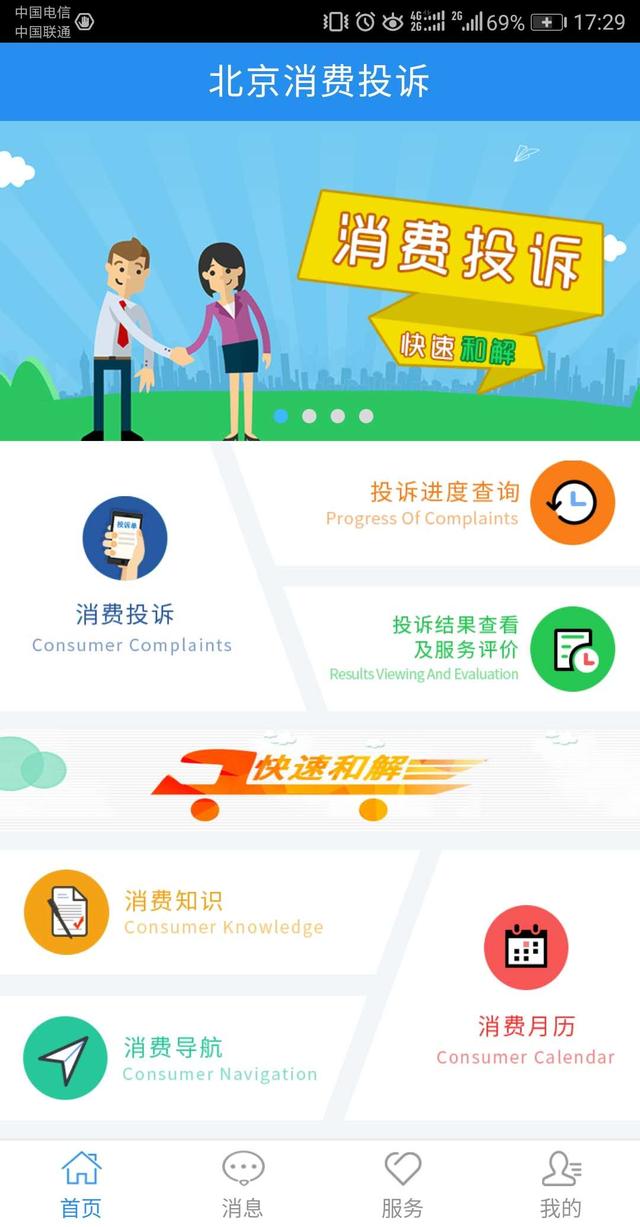Go to the 我的 profile tab
640x1227 pixels.
point(560,1183)
